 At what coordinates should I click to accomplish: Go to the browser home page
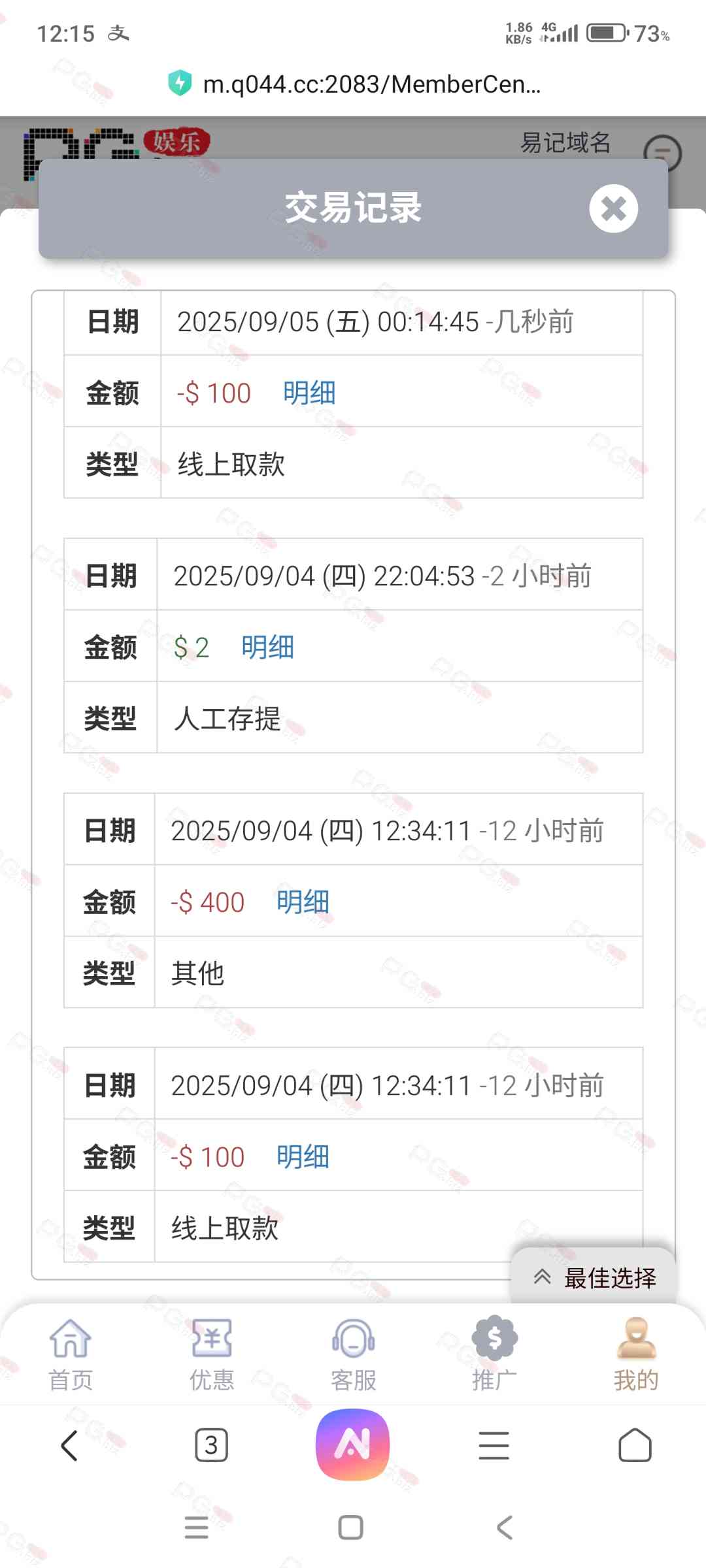635,1445
